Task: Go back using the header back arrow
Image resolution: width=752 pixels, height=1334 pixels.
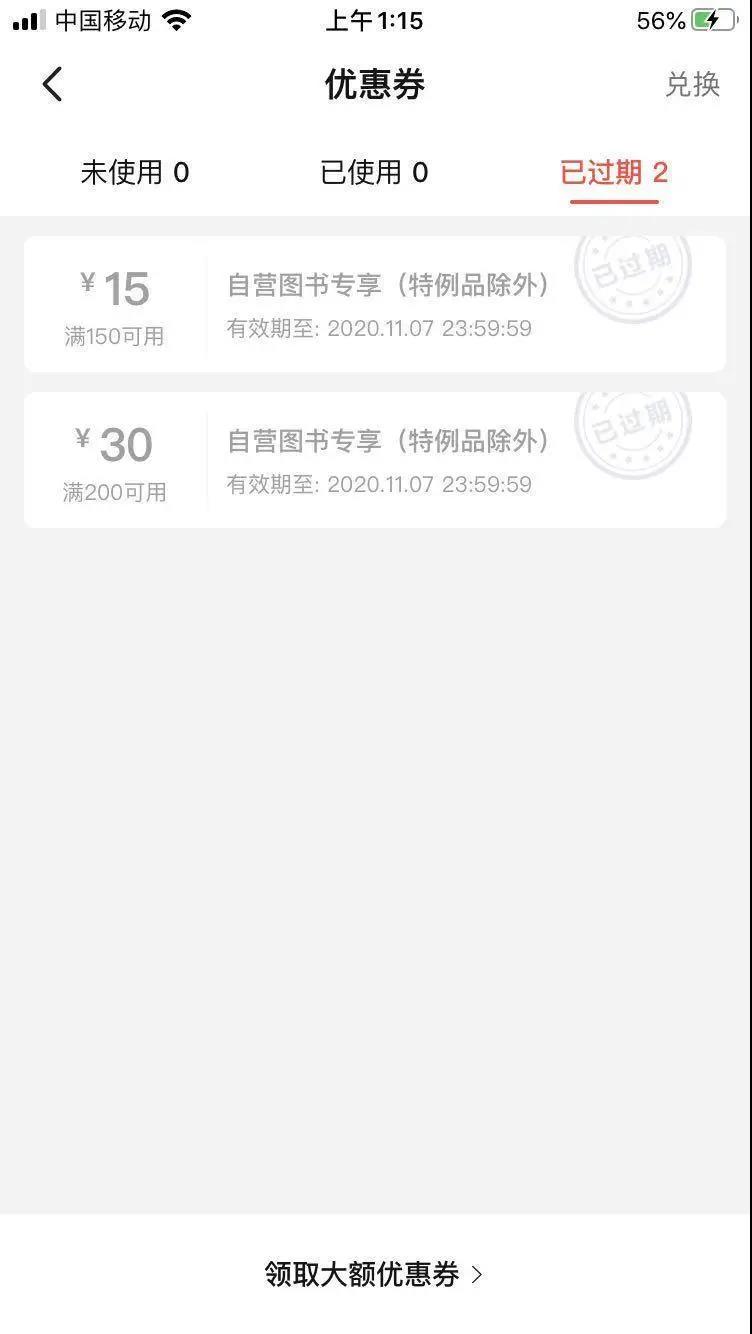Action: [x=52, y=85]
